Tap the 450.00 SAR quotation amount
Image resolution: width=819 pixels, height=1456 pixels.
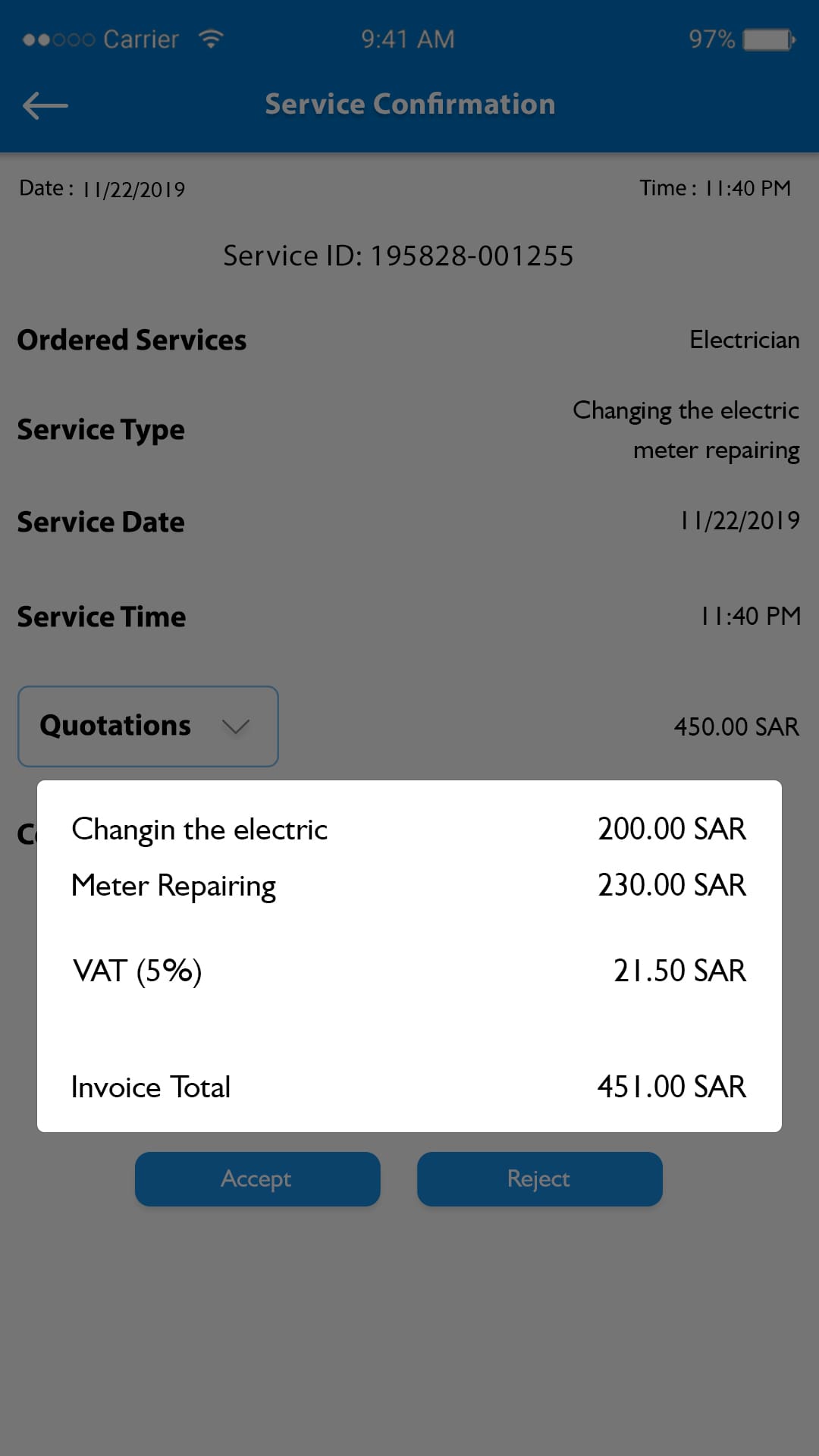coord(736,726)
